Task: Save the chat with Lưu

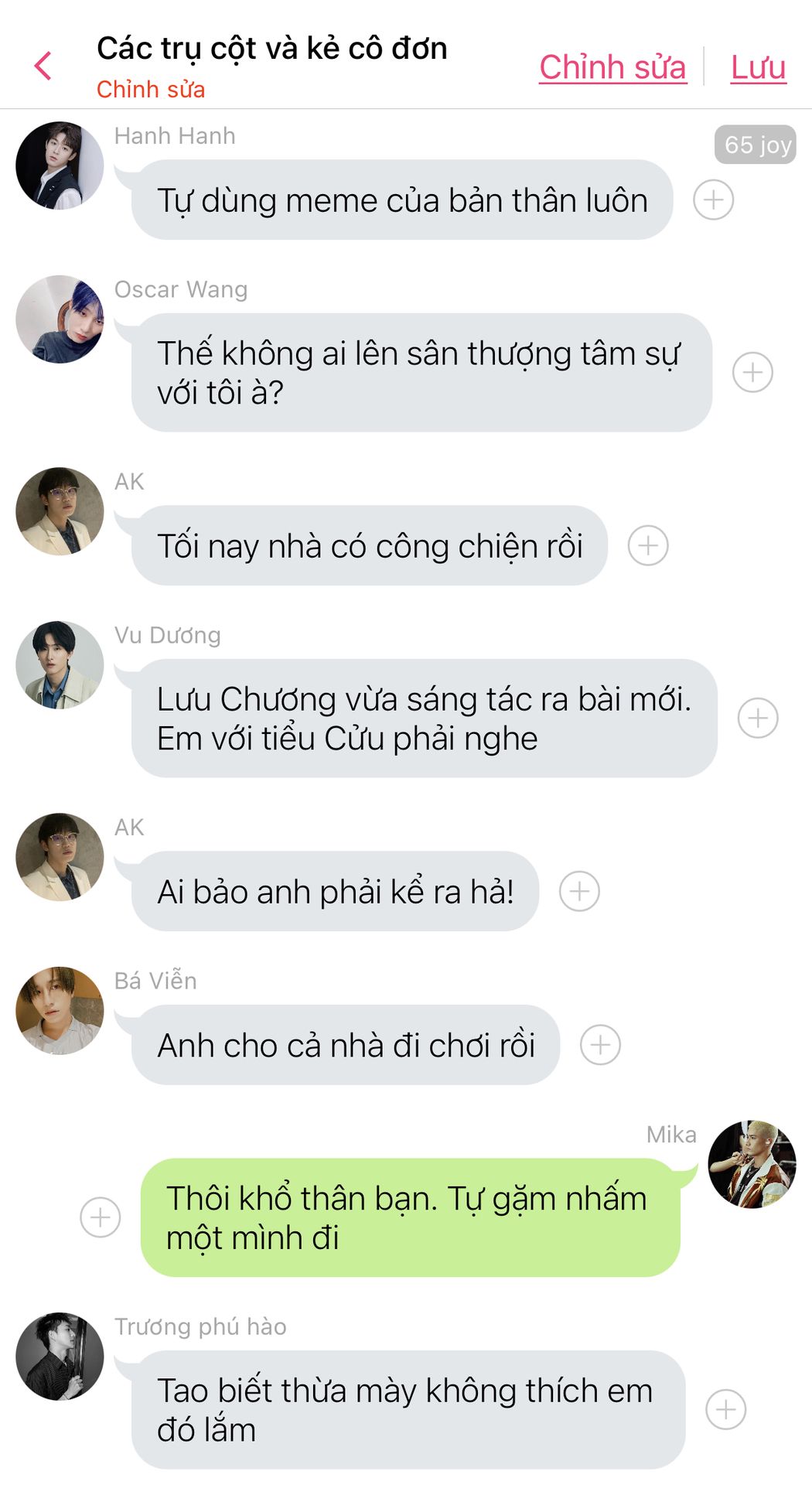Action: click(x=758, y=67)
